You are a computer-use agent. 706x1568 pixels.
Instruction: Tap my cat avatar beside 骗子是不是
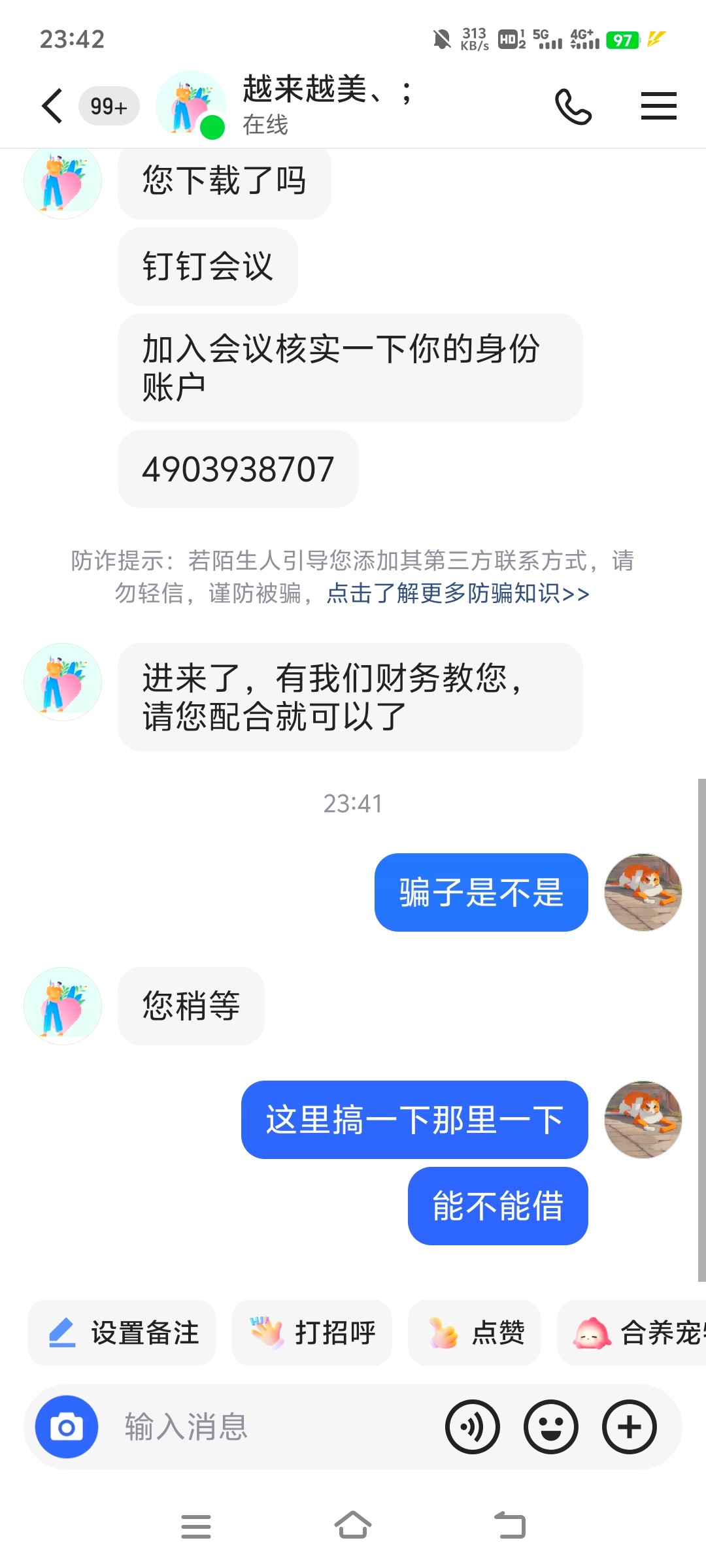(x=643, y=892)
